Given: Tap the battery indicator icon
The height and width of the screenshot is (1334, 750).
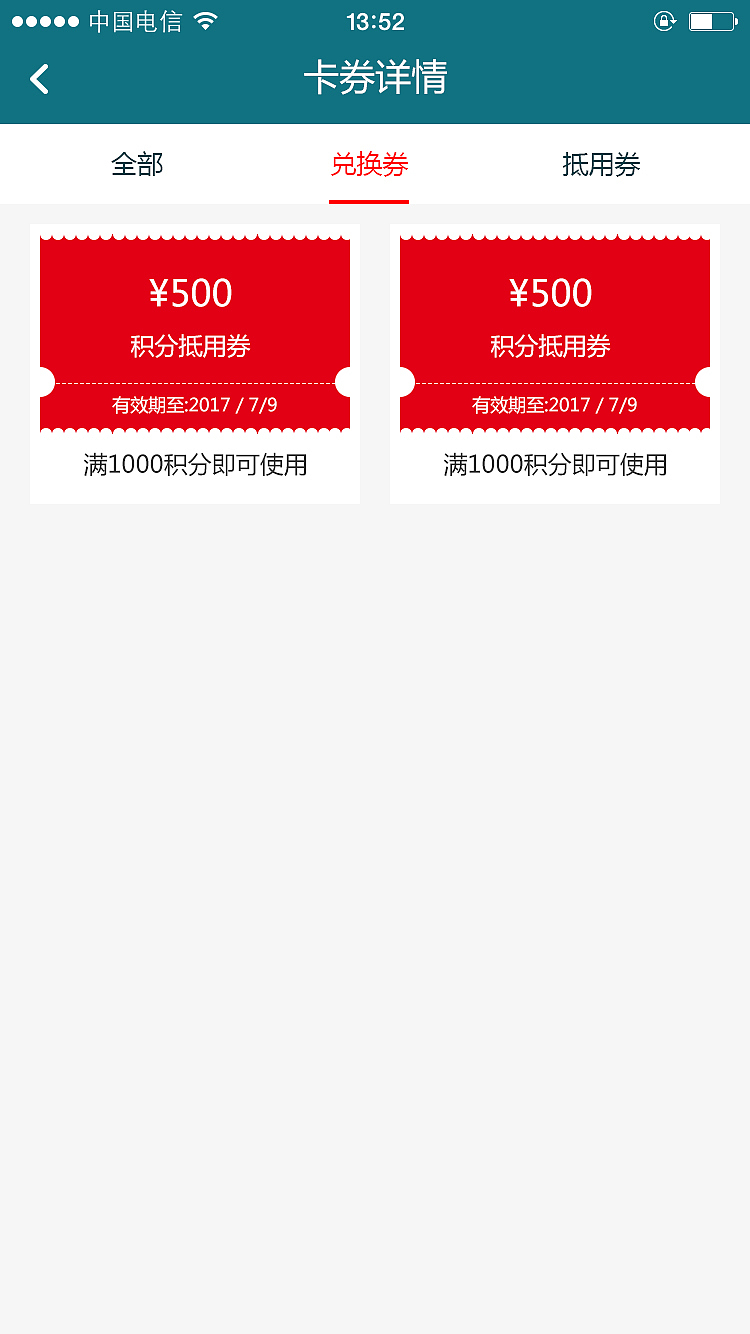Looking at the screenshot, I should [711, 20].
